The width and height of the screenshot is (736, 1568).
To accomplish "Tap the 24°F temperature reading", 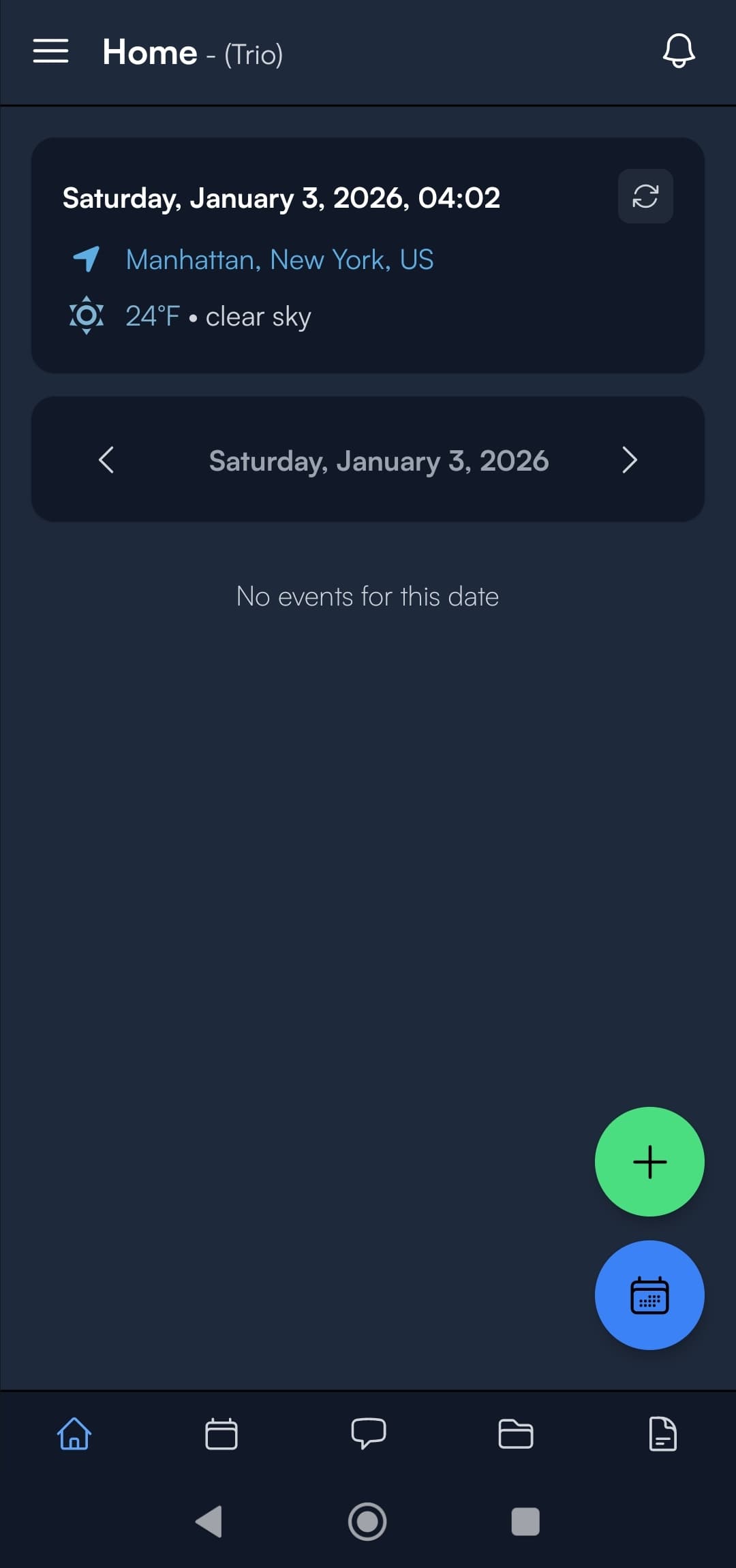I will tap(151, 316).
